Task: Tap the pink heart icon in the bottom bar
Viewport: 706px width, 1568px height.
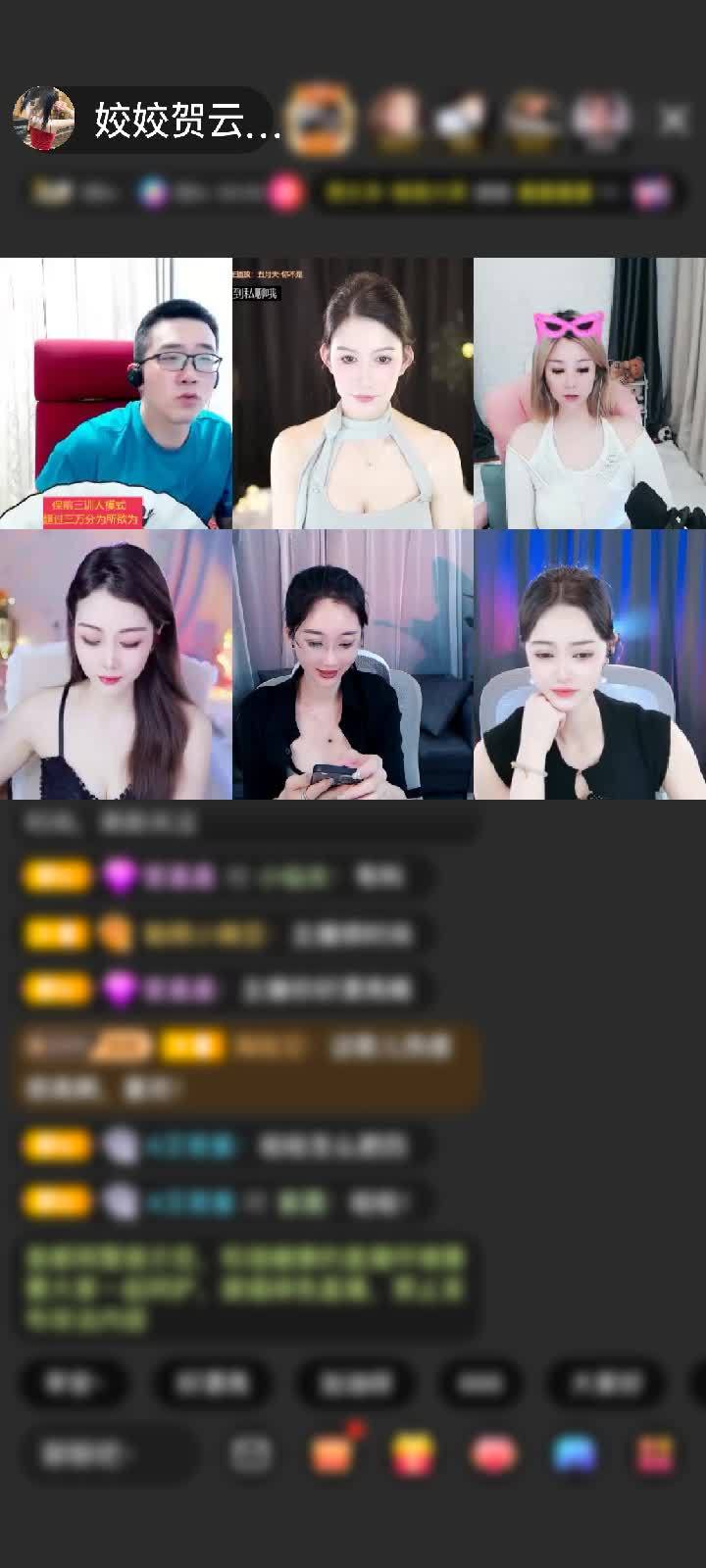Action: pos(493,1454)
